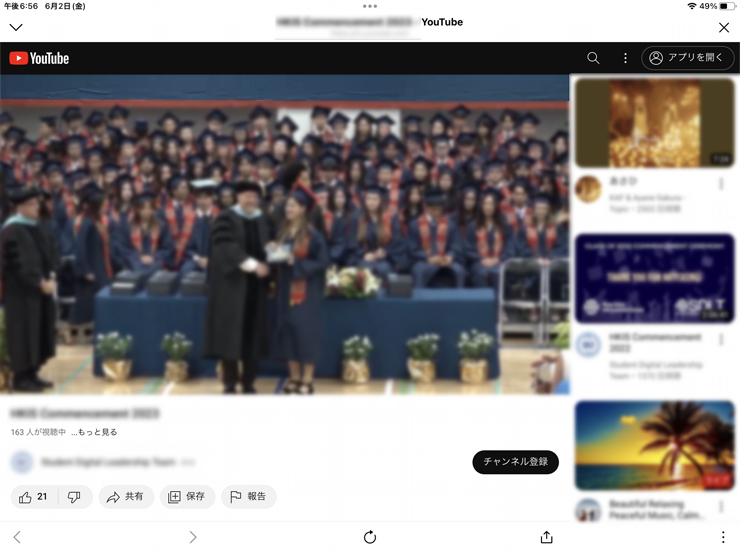Dislike the video with thumbs down

(74, 497)
